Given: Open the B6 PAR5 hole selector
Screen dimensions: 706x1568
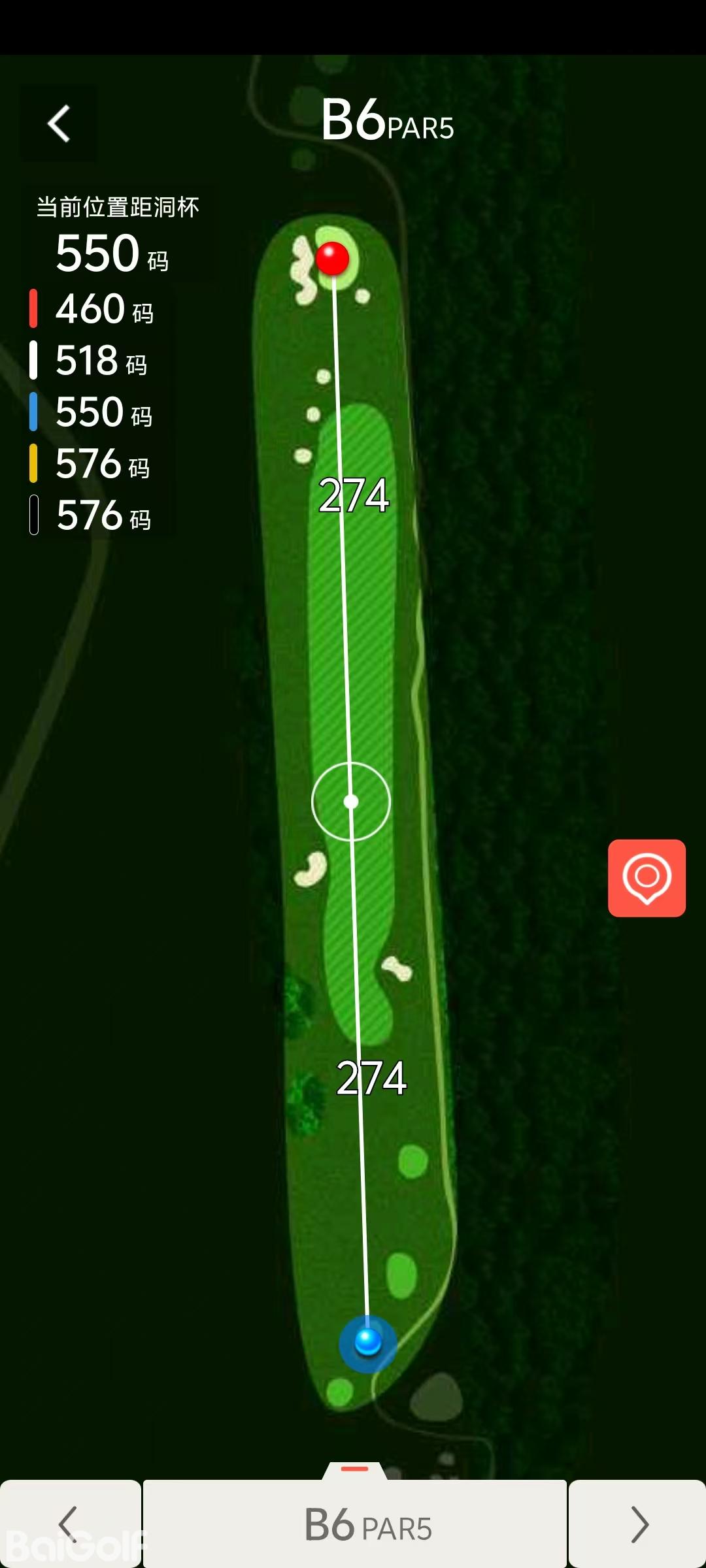Looking at the screenshot, I should 355,1524.
